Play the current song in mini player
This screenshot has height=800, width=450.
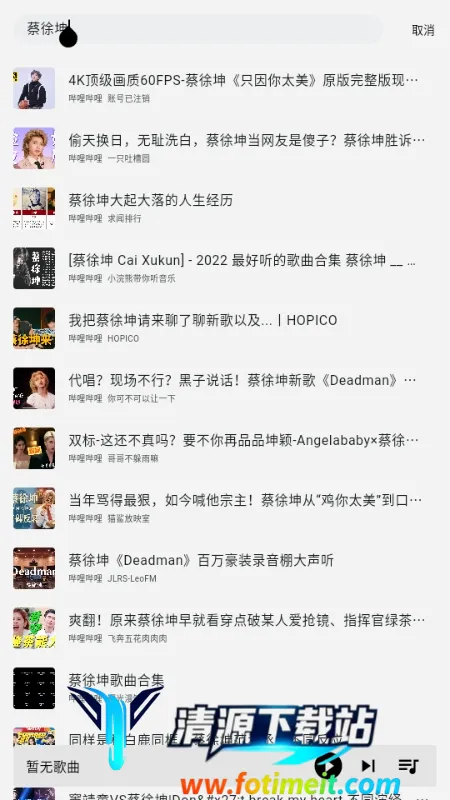point(328,766)
